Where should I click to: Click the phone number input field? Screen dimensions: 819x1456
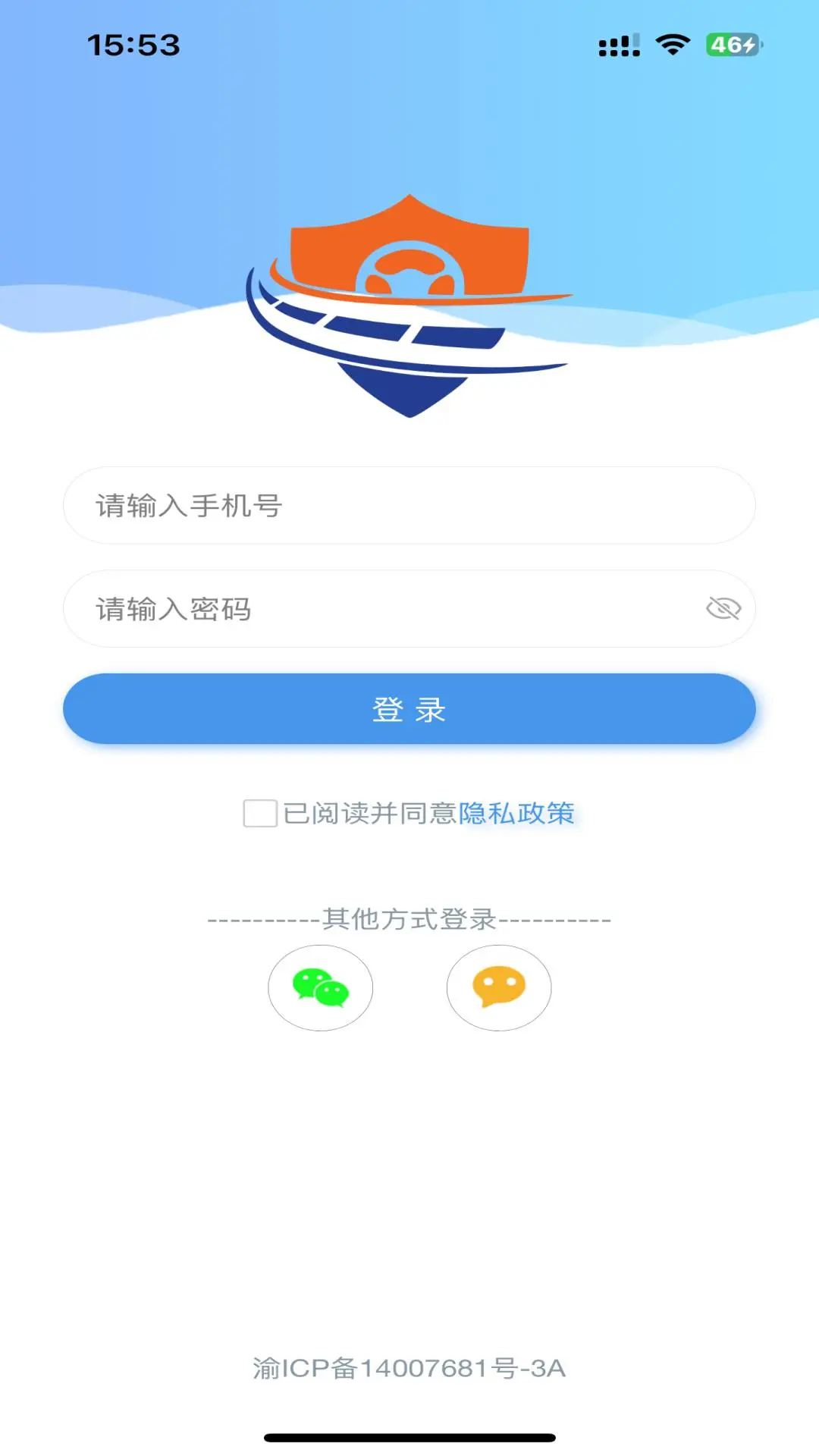tap(409, 506)
